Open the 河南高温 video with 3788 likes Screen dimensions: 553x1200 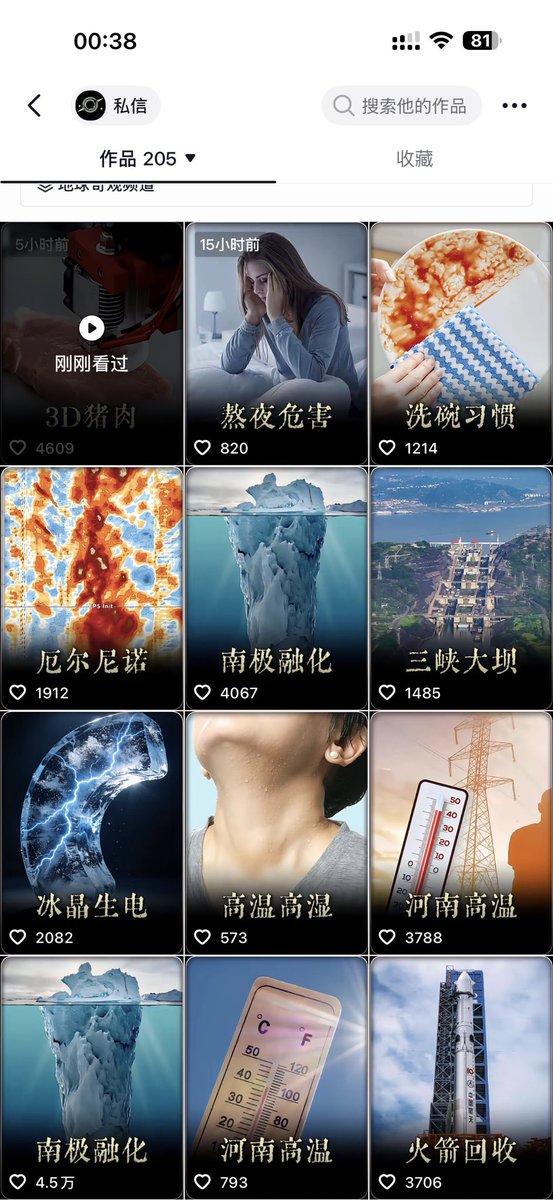(x=461, y=833)
